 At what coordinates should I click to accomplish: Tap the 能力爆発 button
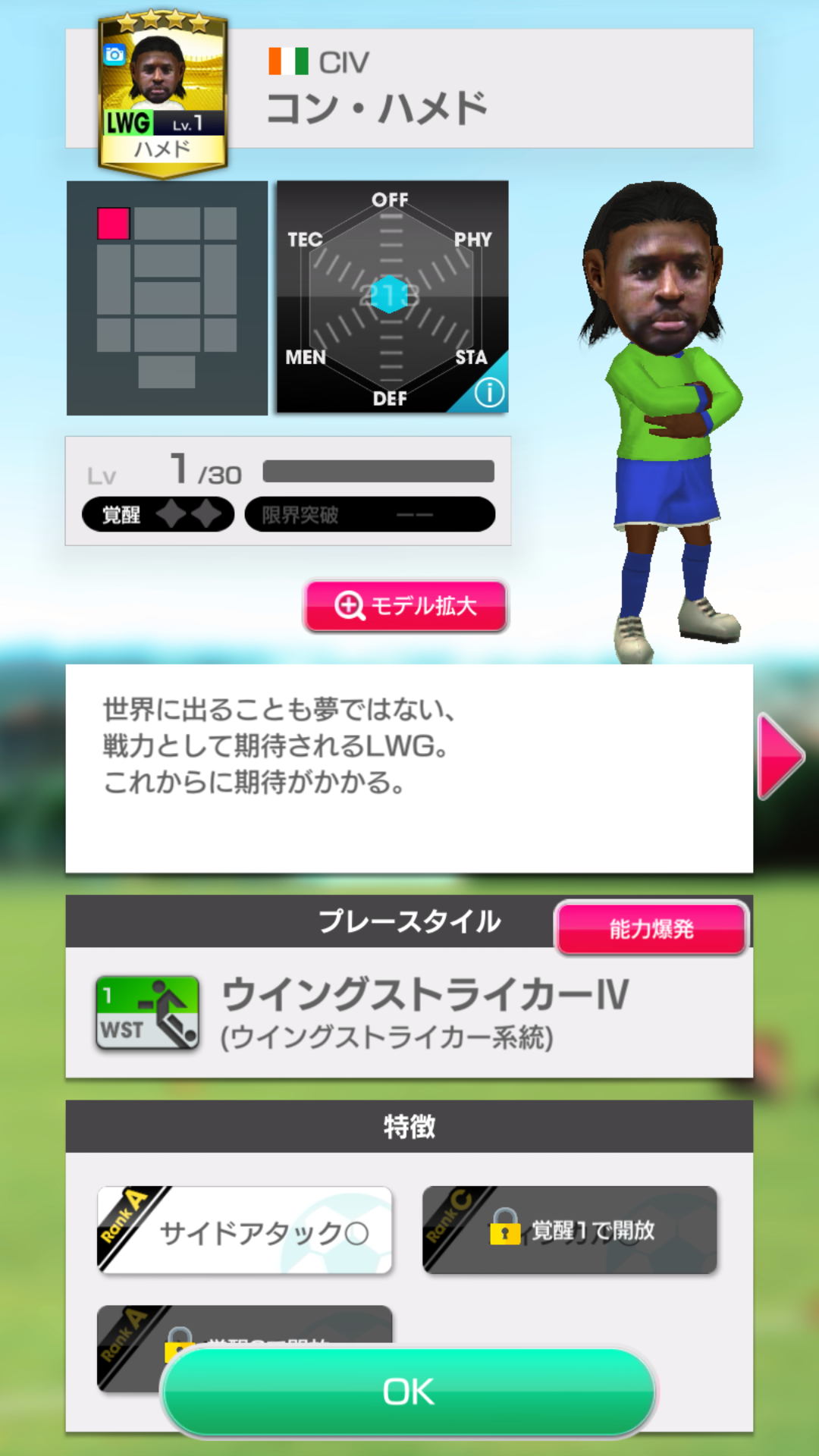(x=651, y=928)
